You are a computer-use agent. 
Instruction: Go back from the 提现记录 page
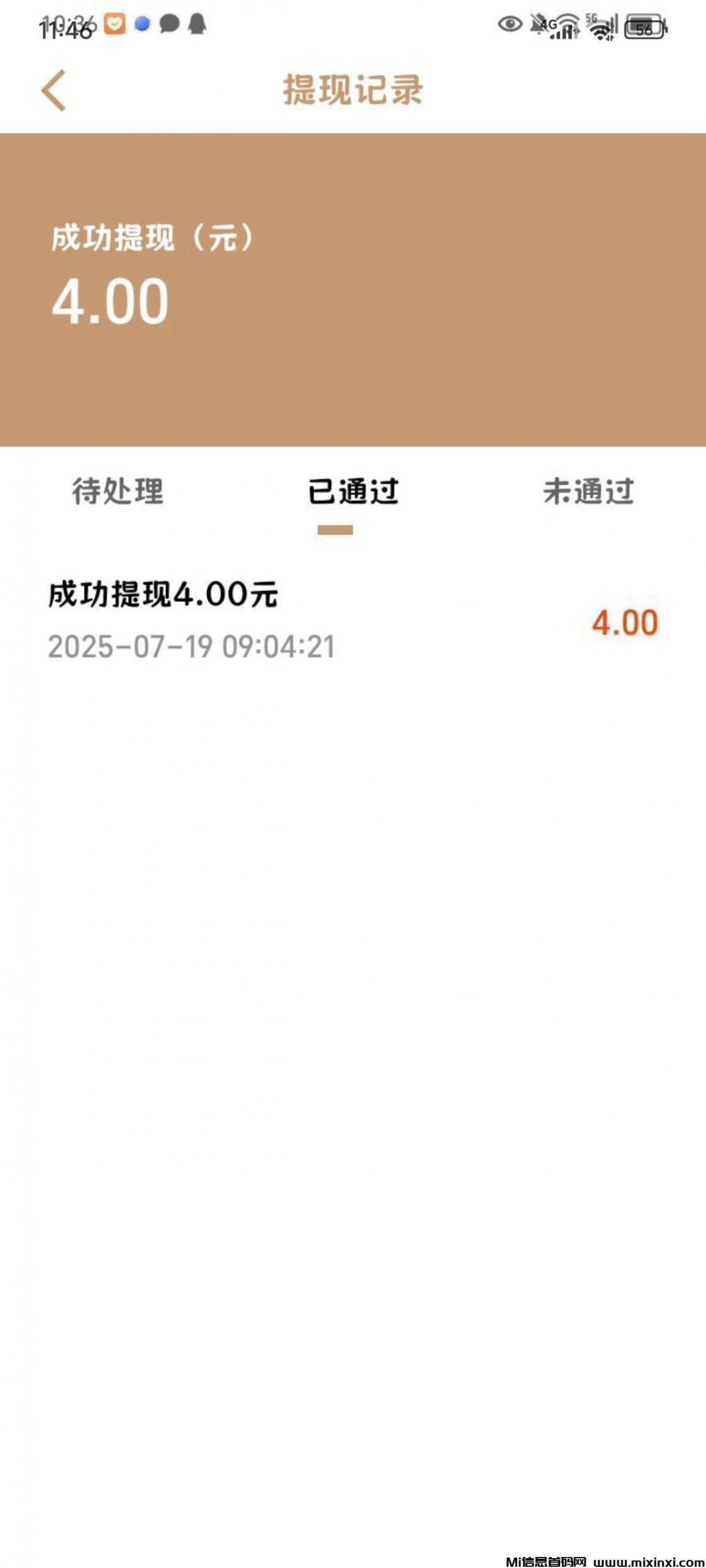[x=54, y=91]
